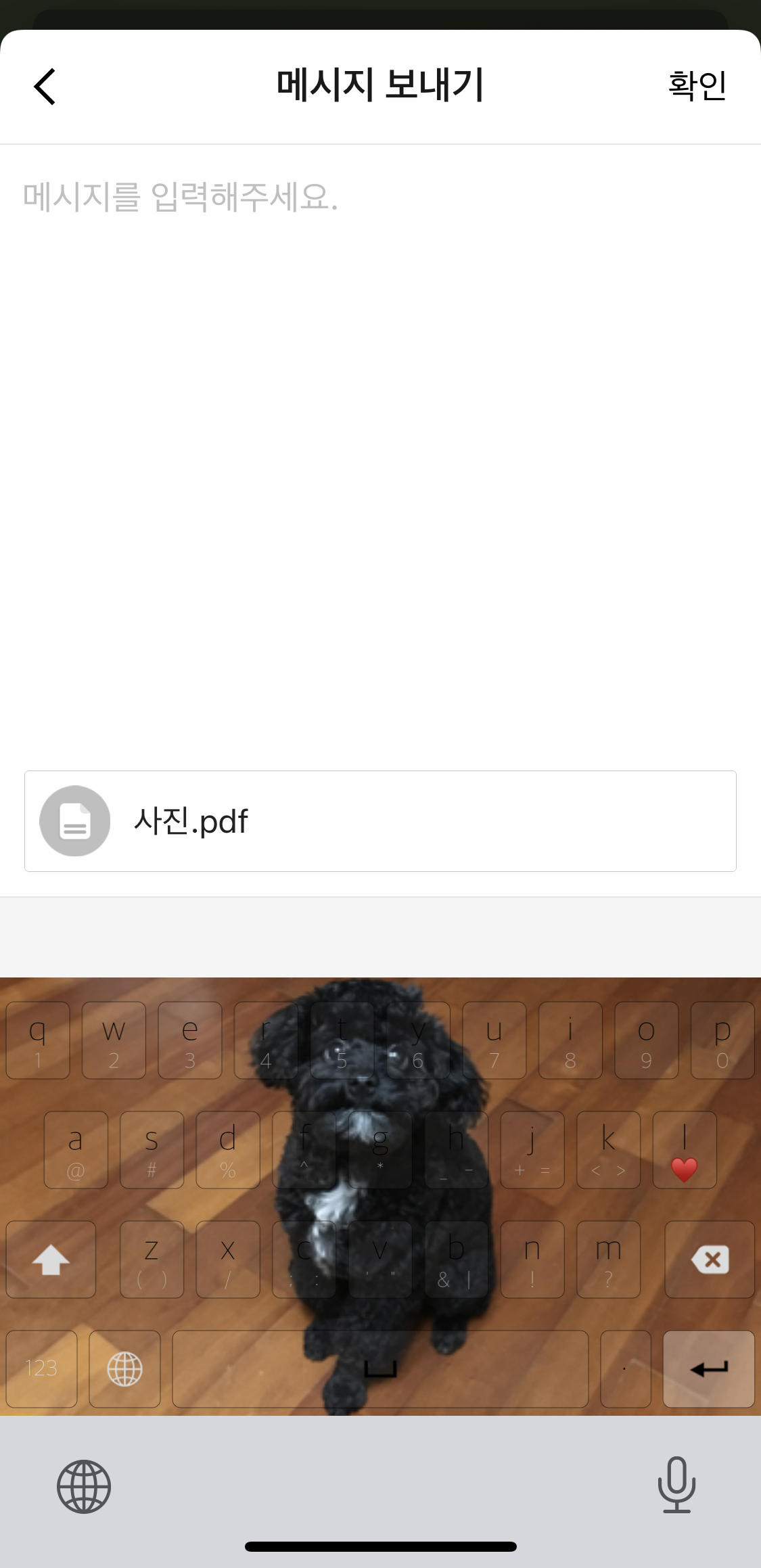
Task: Tap the return key on the keyboard
Action: [708, 1368]
